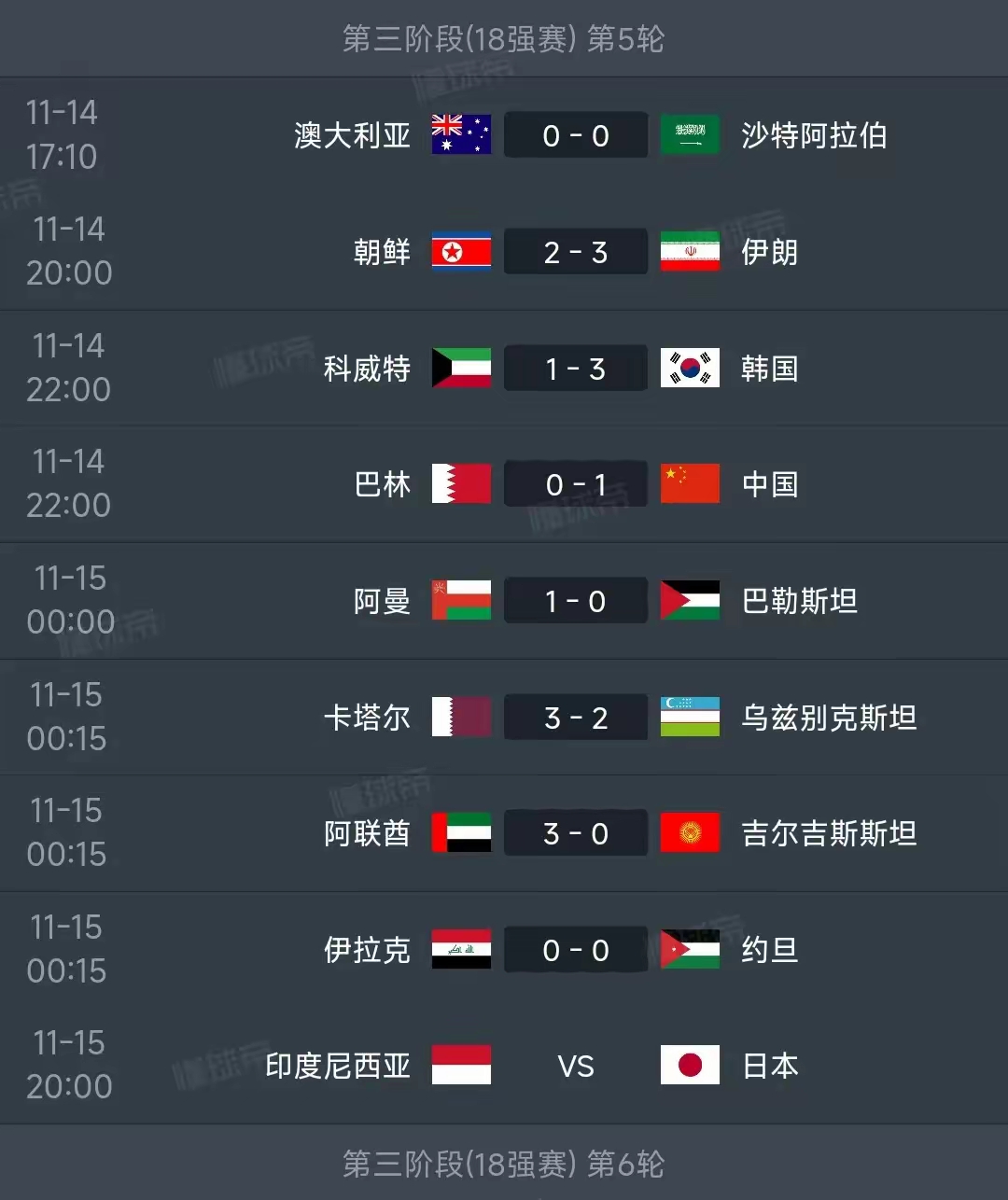Click the 澳大利亚 team name
The width and height of the screenshot is (1008, 1200).
click(x=351, y=134)
